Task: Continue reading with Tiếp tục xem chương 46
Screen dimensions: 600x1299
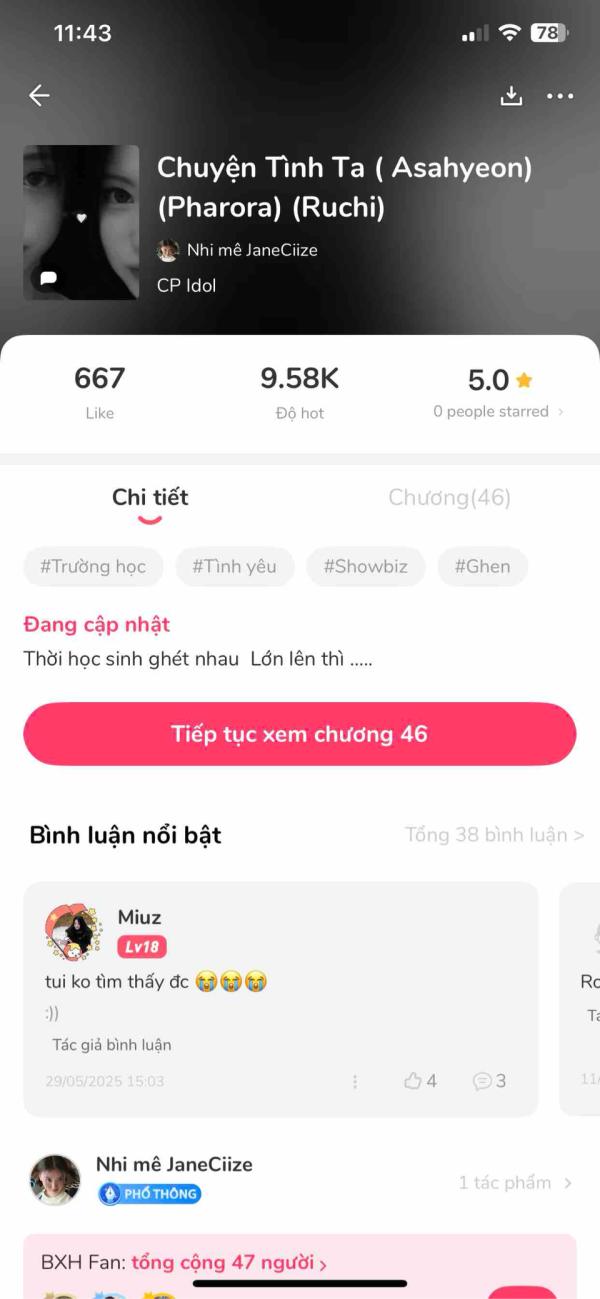Action: pyautogui.click(x=300, y=734)
